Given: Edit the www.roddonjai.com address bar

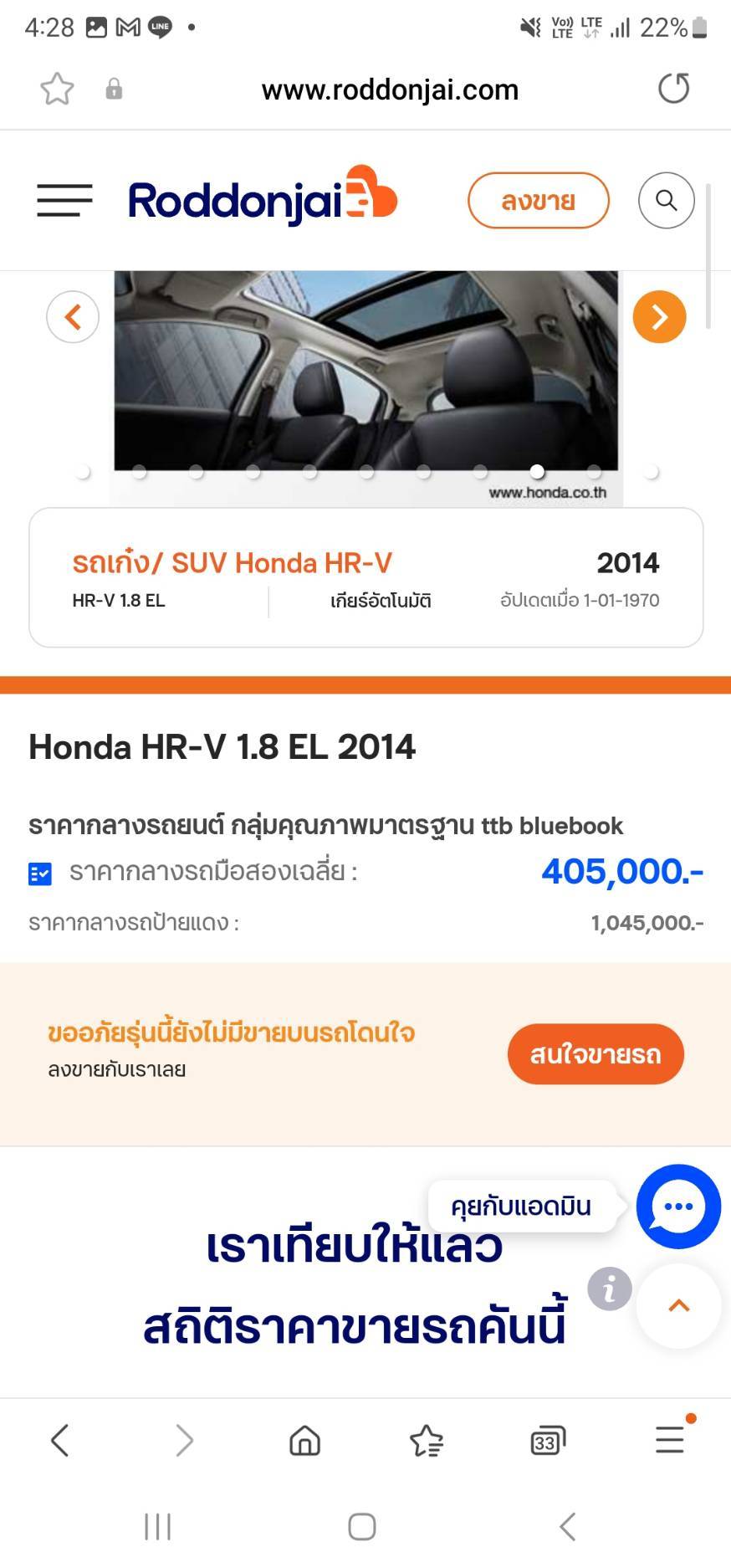Looking at the screenshot, I should (x=390, y=90).
